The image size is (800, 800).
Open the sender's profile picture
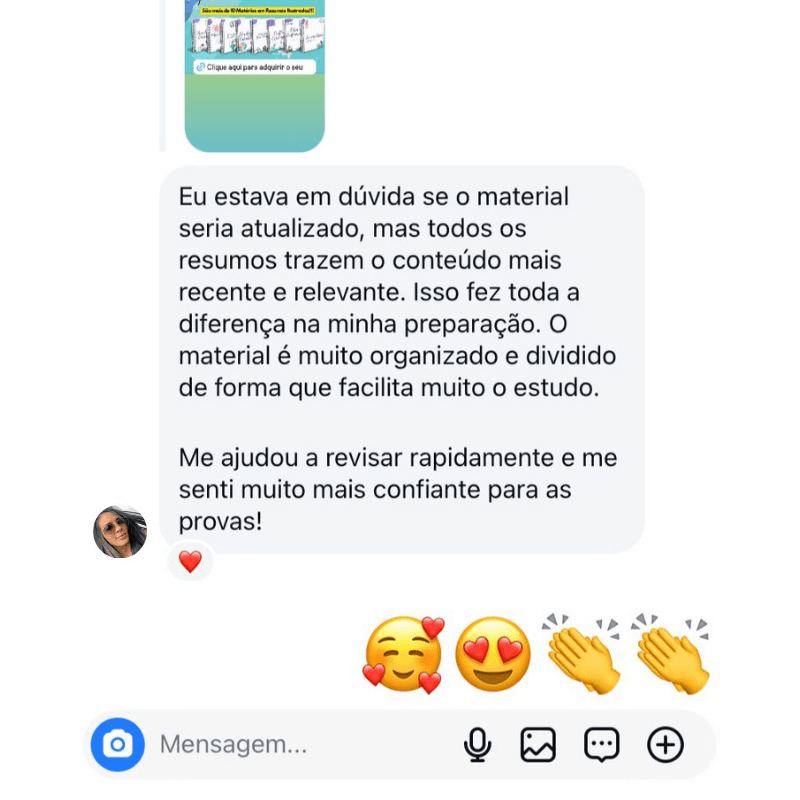(x=120, y=531)
